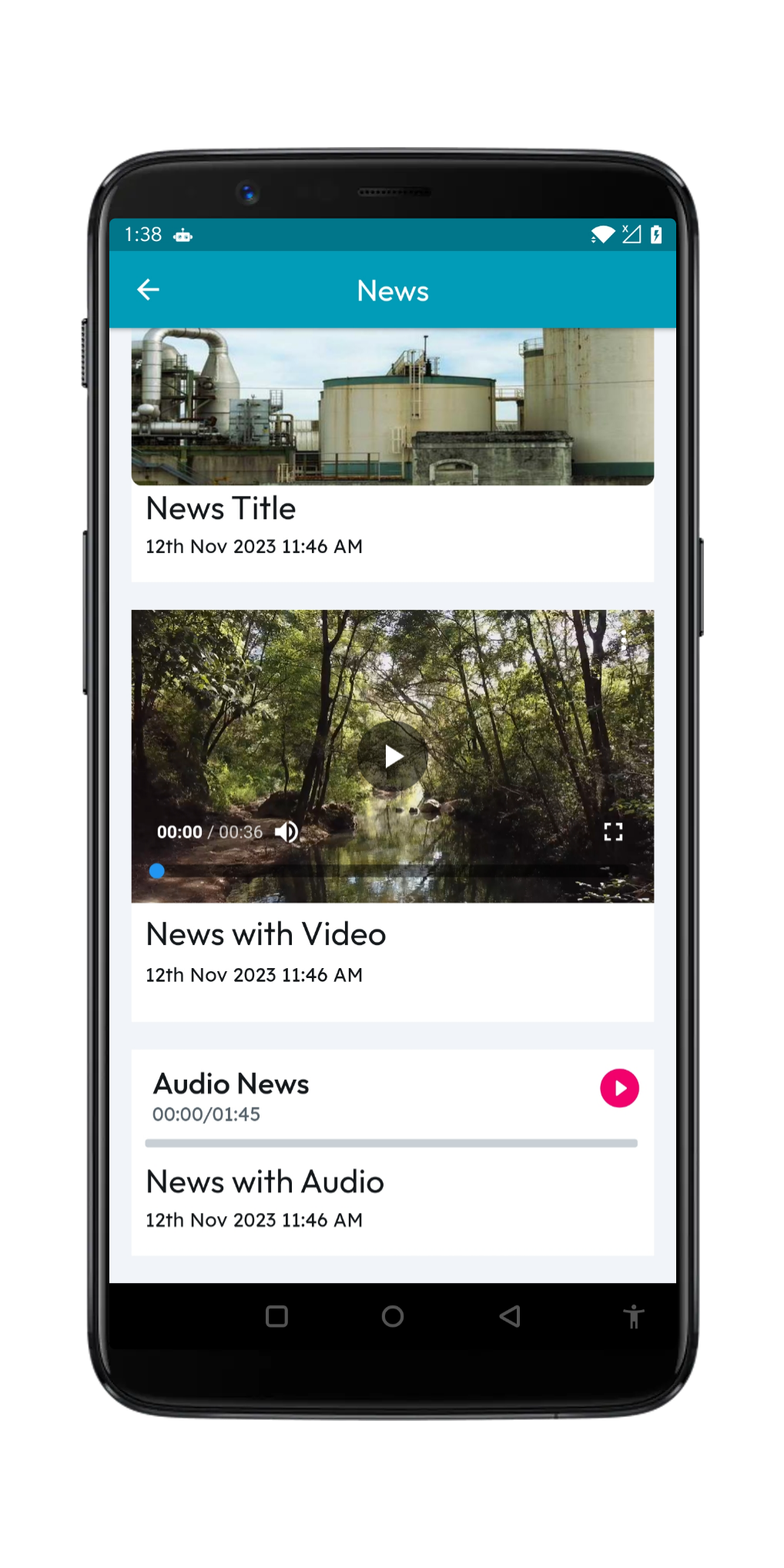The width and height of the screenshot is (784, 1568).
Task: Play the Audio News track
Action: 619,1088
